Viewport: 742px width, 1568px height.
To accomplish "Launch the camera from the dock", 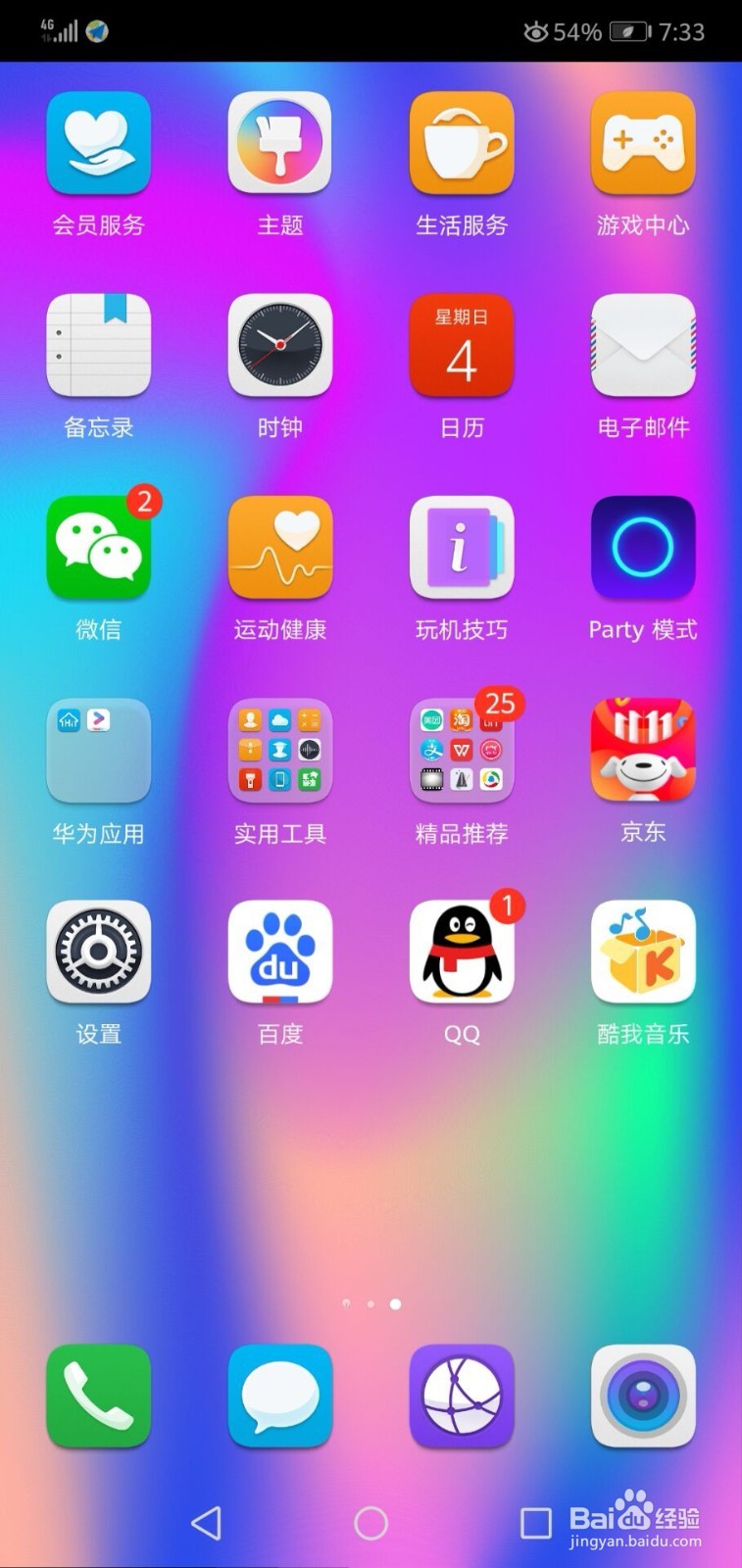I will [643, 1396].
